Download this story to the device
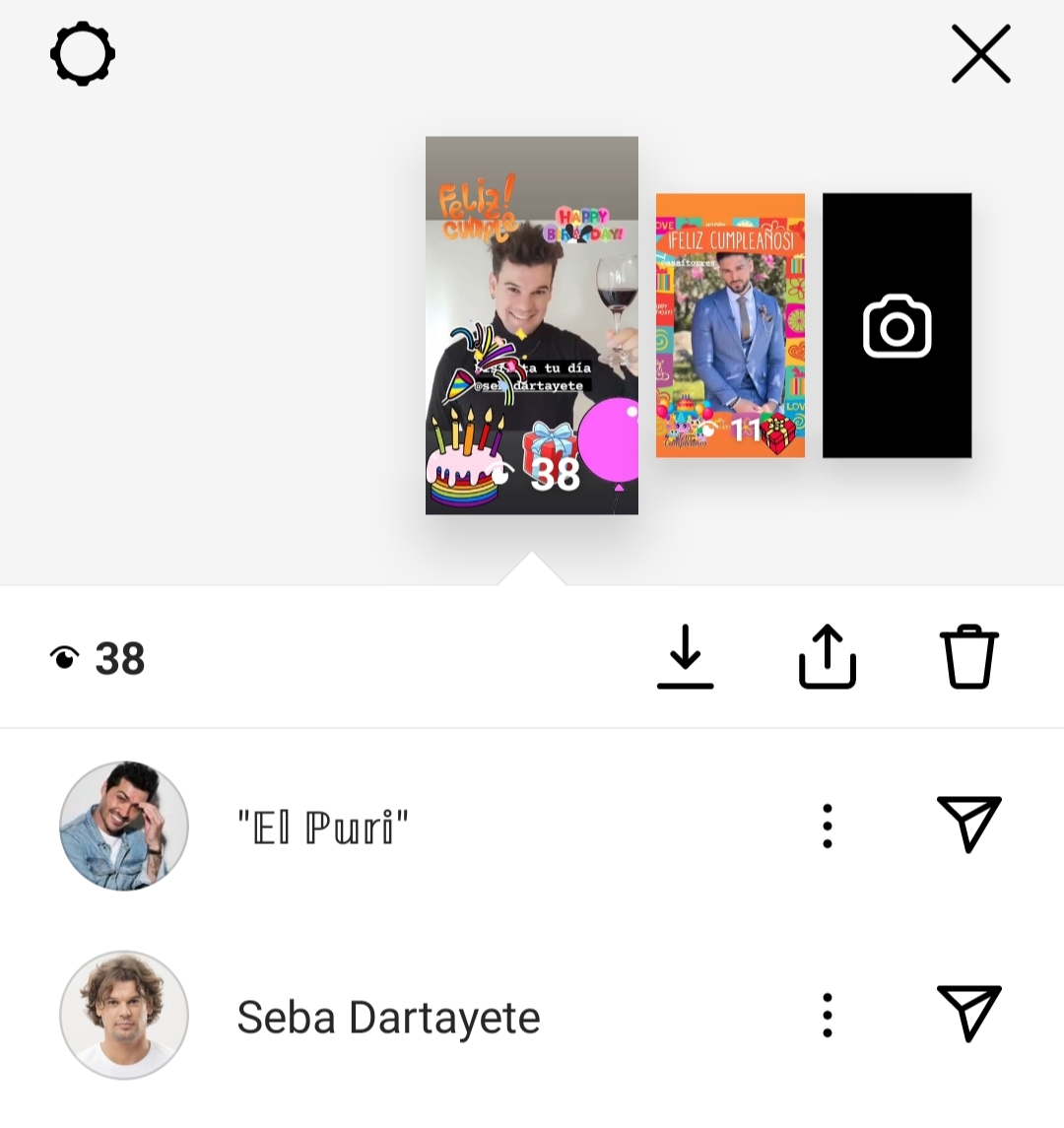The width and height of the screenshot is (1064, 1128). 685,657
